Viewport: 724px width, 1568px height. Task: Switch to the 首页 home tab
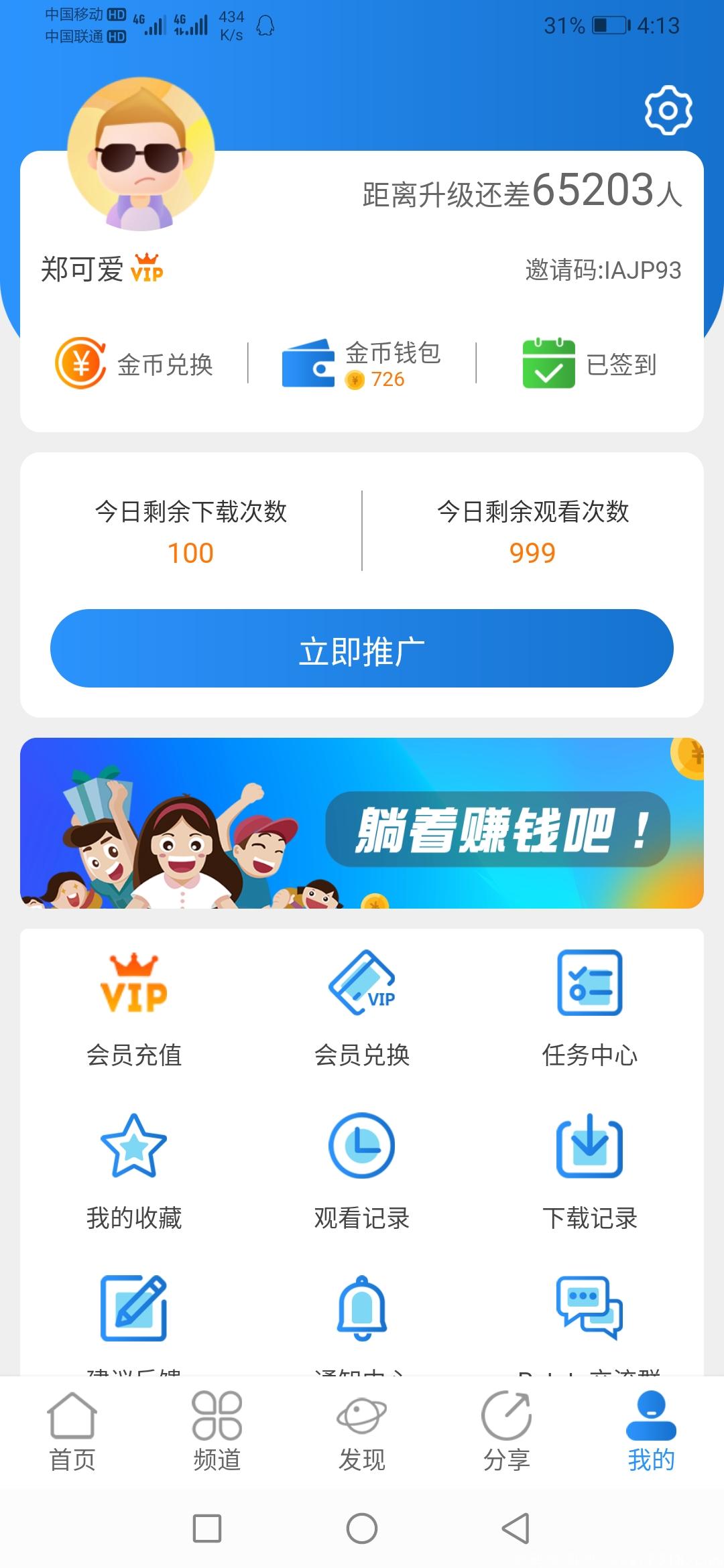tap(72, 1431)
